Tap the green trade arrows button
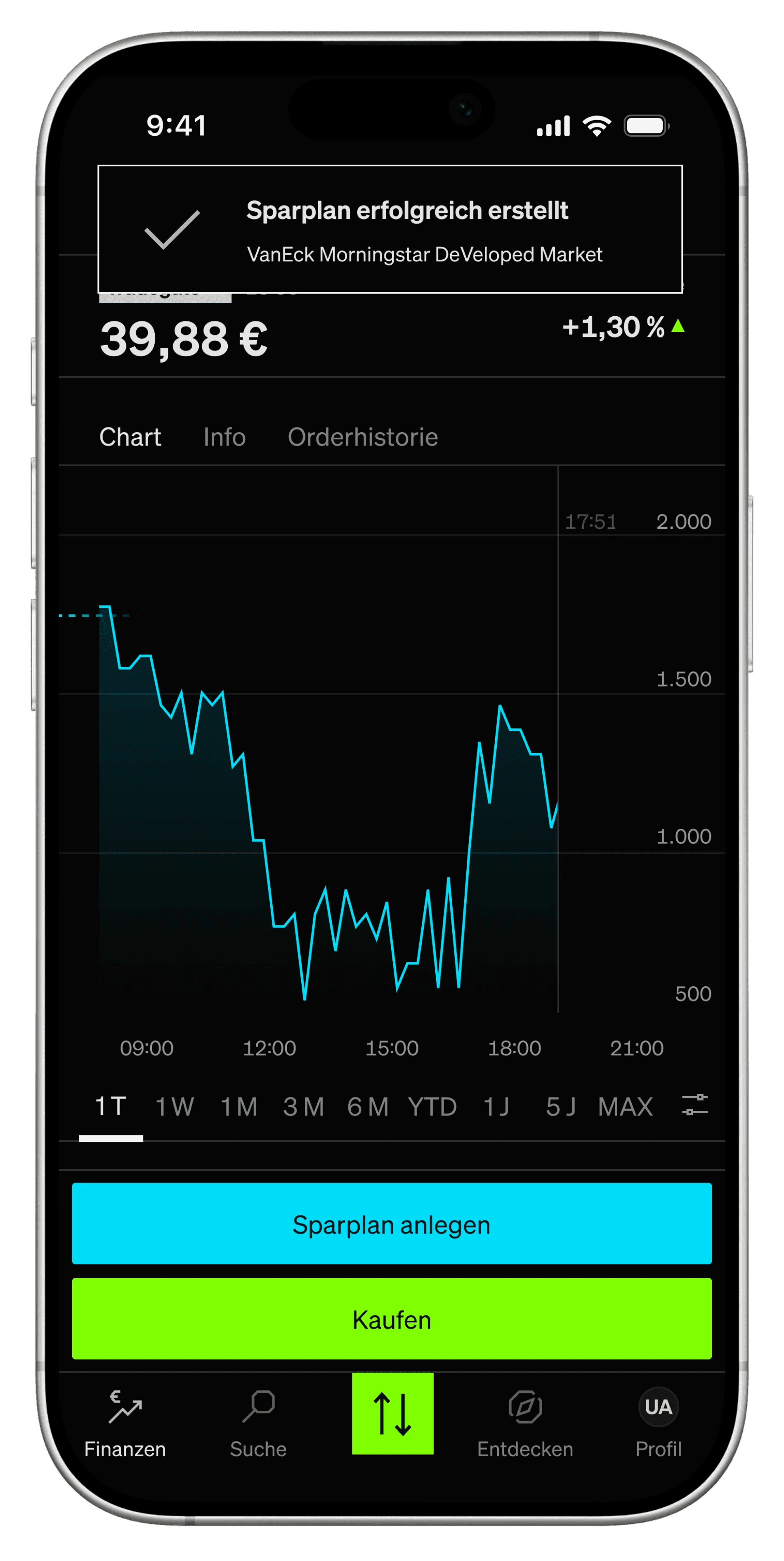784x1561 pixels. tap(392, 1412)
